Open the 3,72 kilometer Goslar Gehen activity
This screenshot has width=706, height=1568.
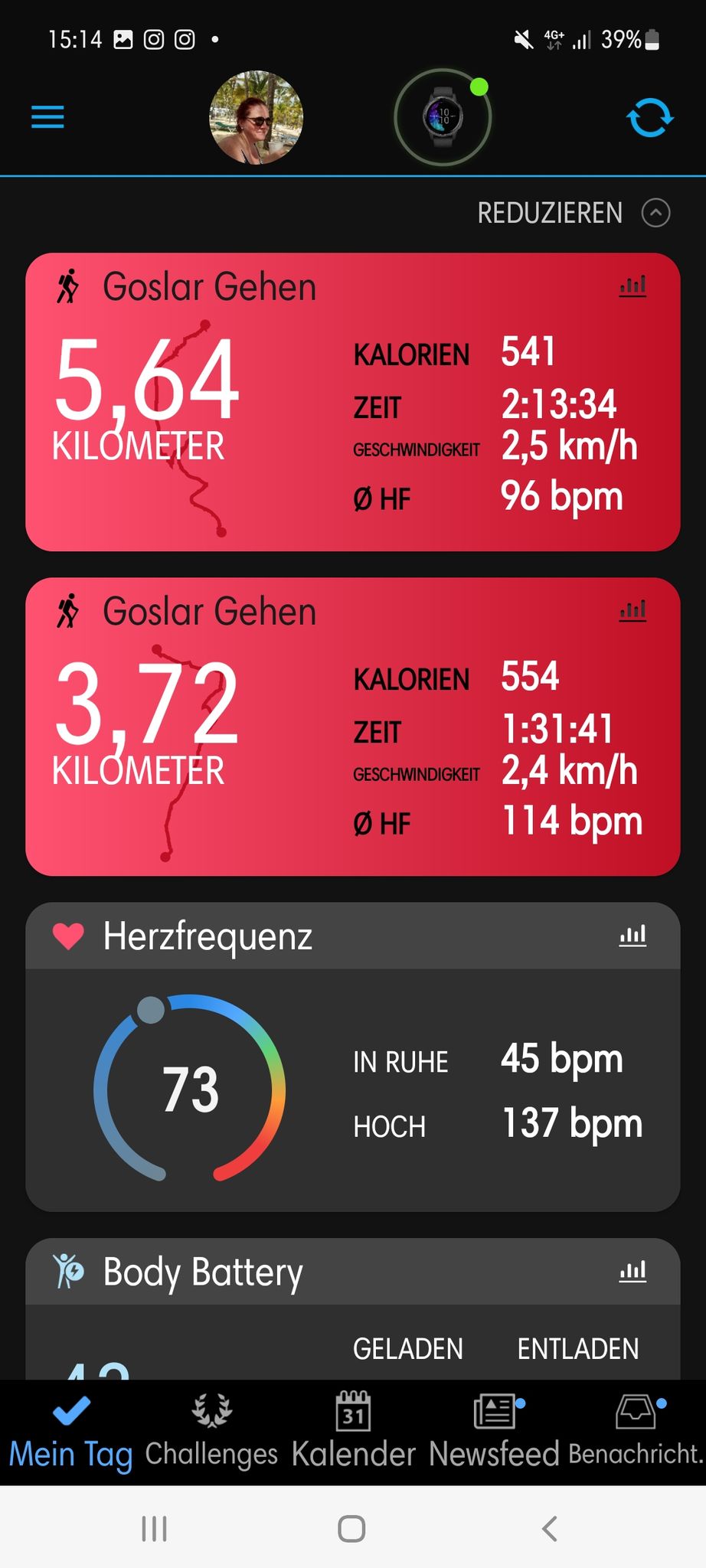353,727
